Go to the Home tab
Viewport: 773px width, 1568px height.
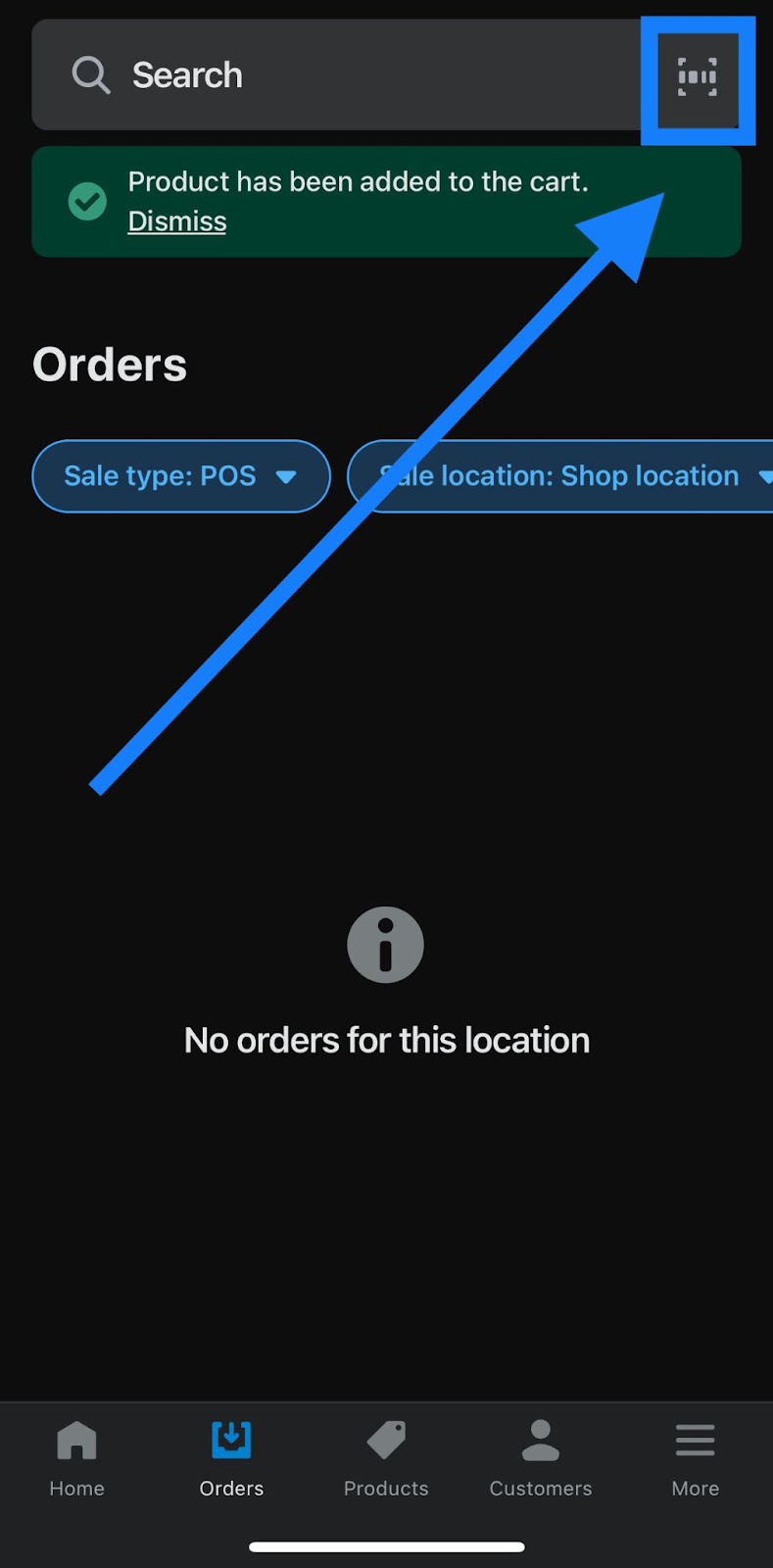(77, 1459)
